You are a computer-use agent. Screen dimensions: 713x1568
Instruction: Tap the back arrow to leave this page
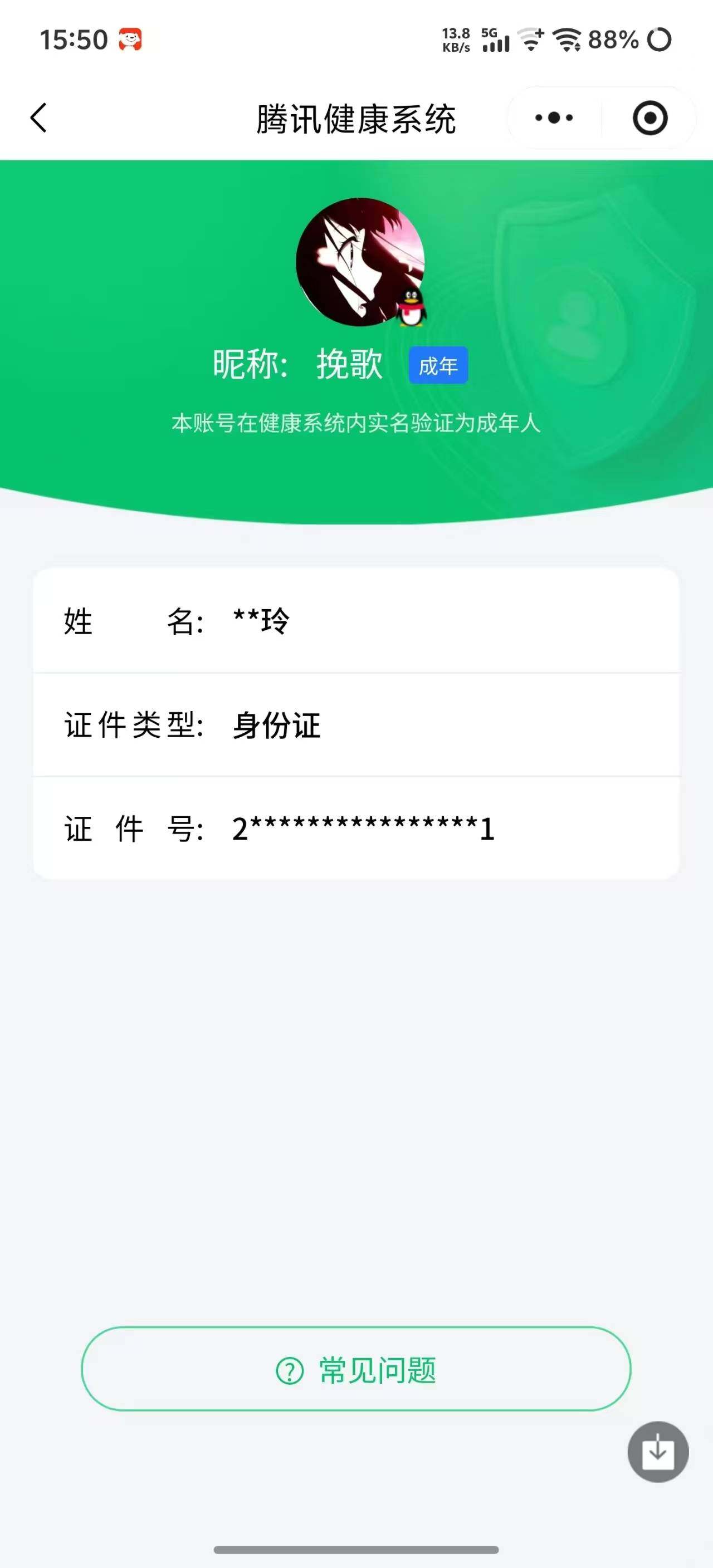point(38,117)
